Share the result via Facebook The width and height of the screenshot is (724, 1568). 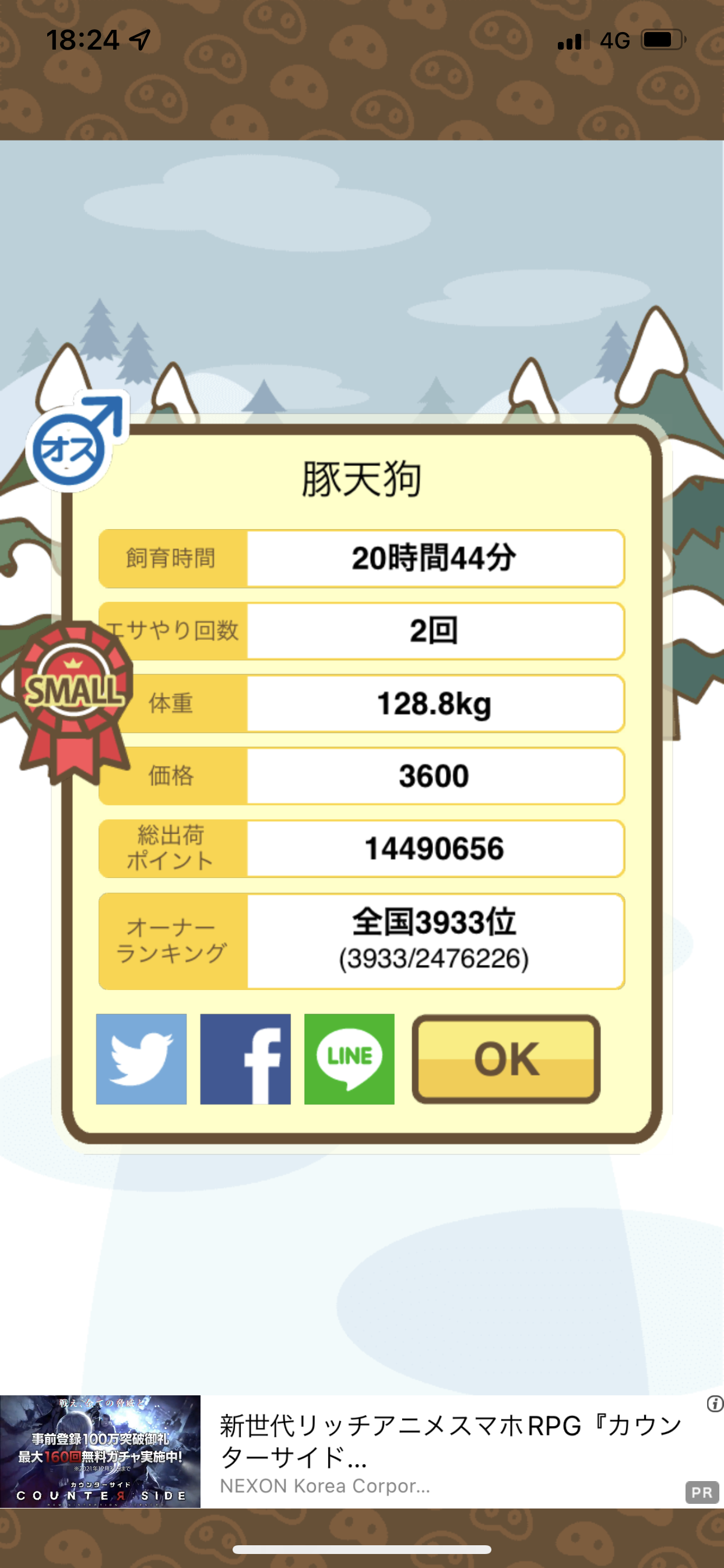(x=245, y=1059)
